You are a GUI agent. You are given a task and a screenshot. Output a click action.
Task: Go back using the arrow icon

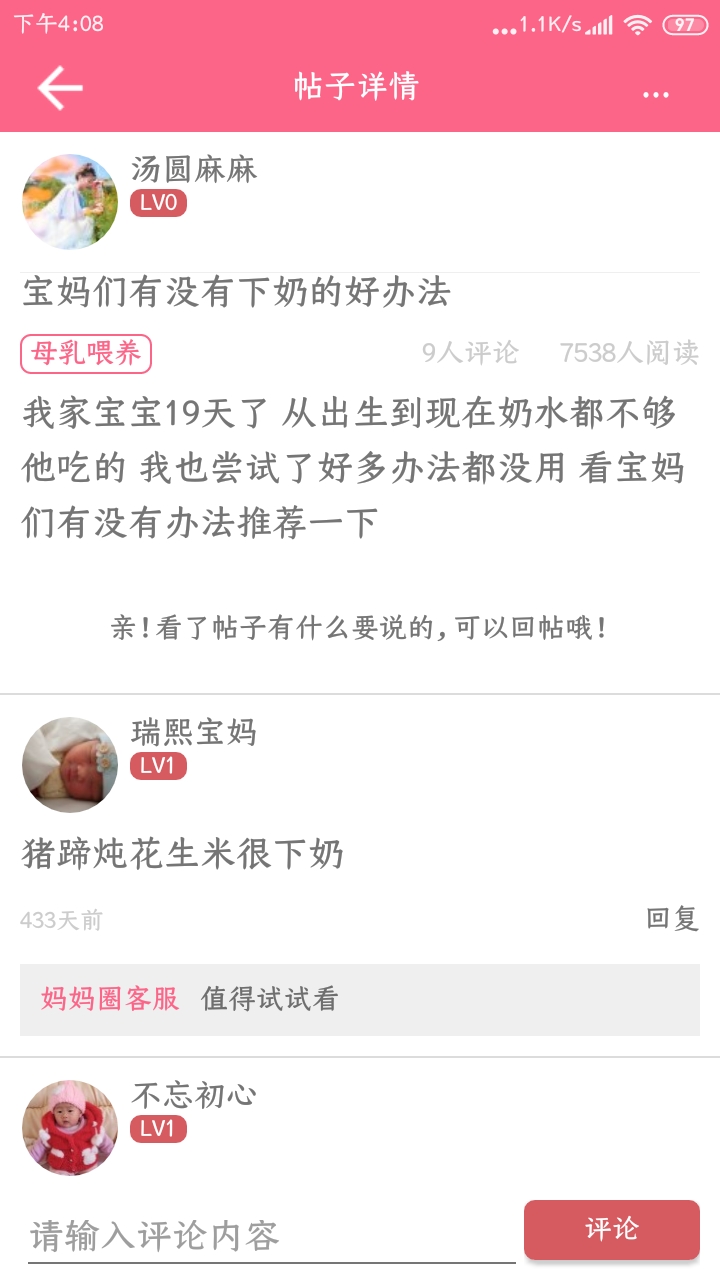(x=60, y=88)
